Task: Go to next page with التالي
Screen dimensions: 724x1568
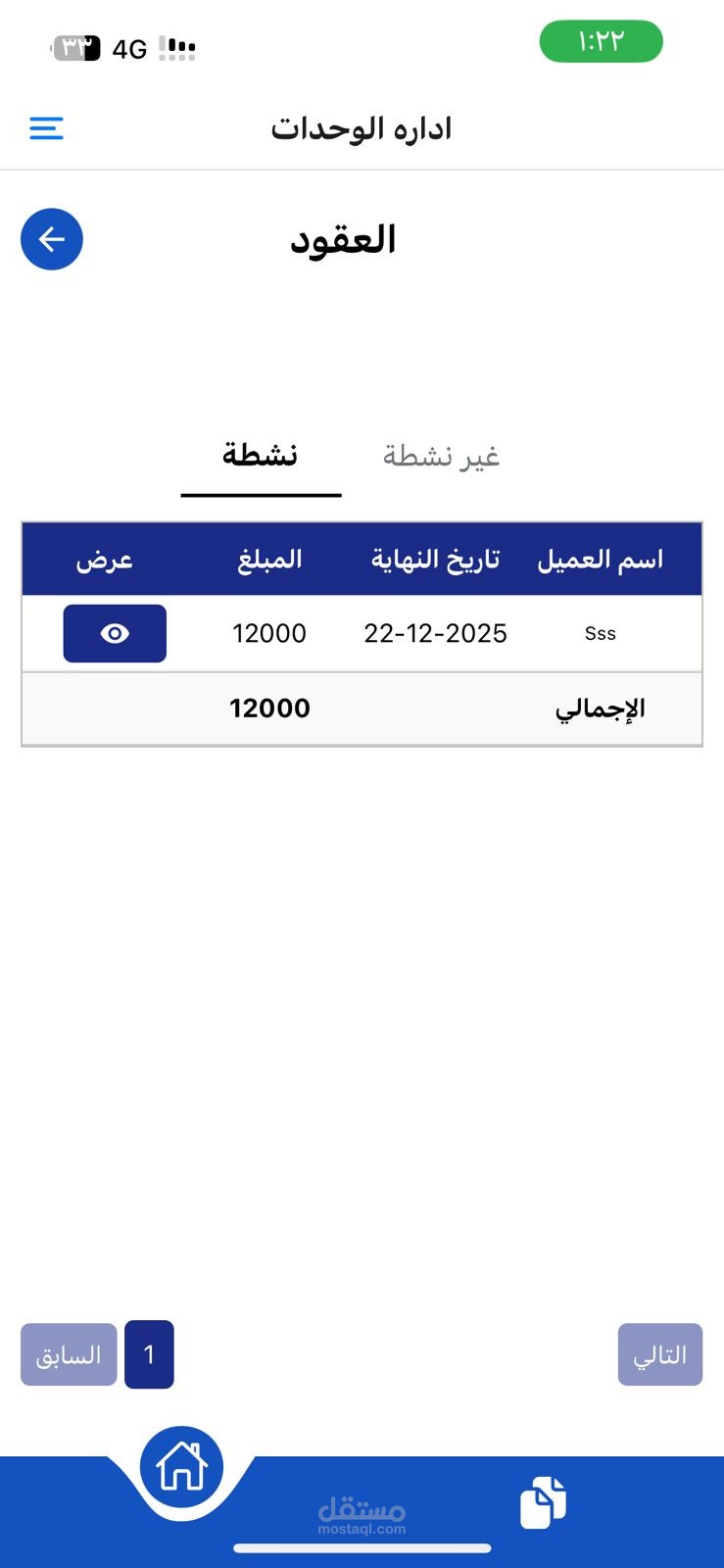Action: click(x=659, y=1355)
